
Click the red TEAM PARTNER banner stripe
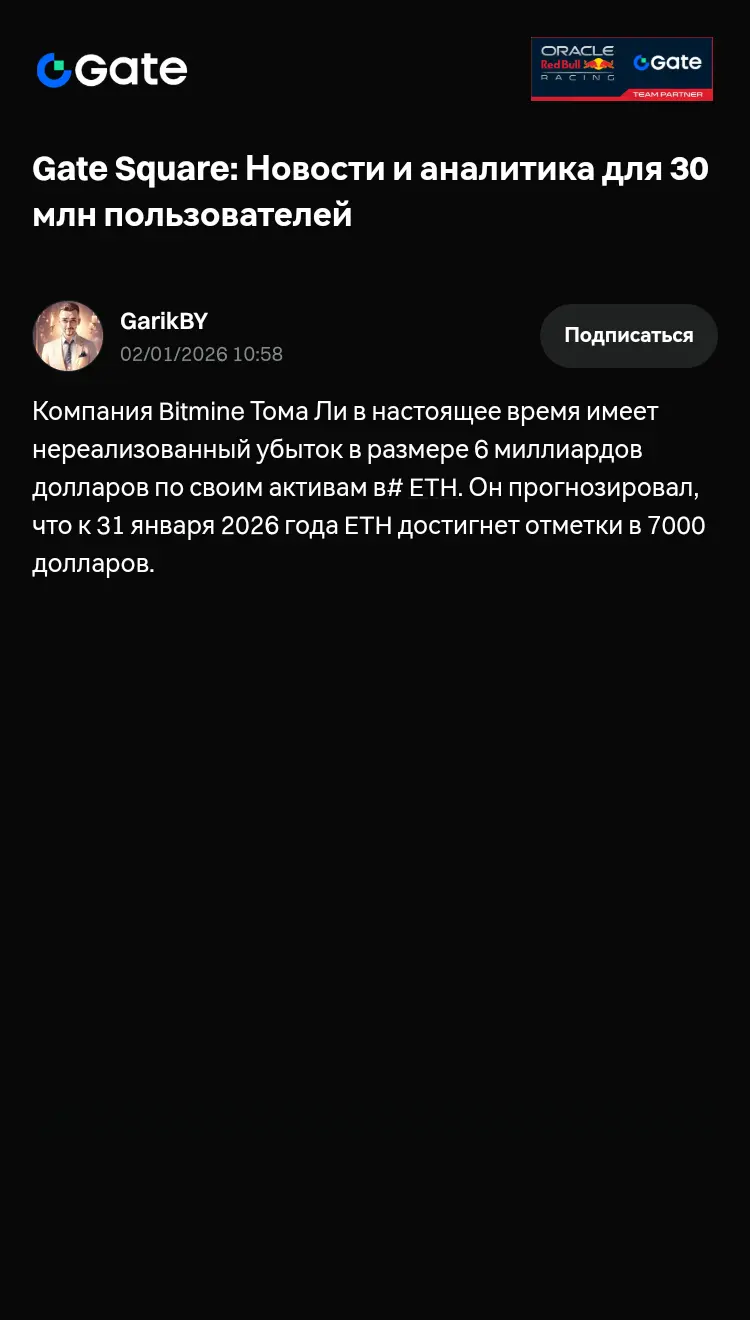click(x=667, y=93)
